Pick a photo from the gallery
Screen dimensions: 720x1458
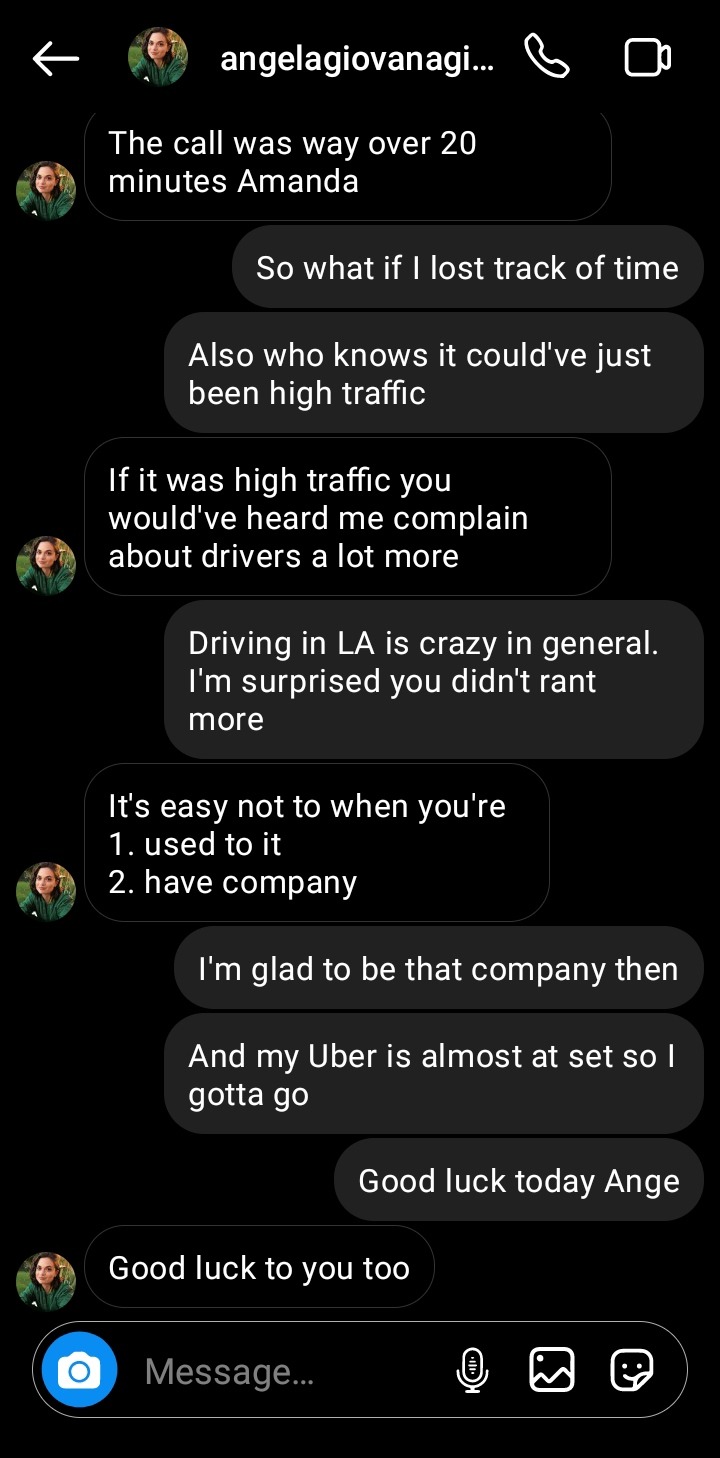(552, 1370)
